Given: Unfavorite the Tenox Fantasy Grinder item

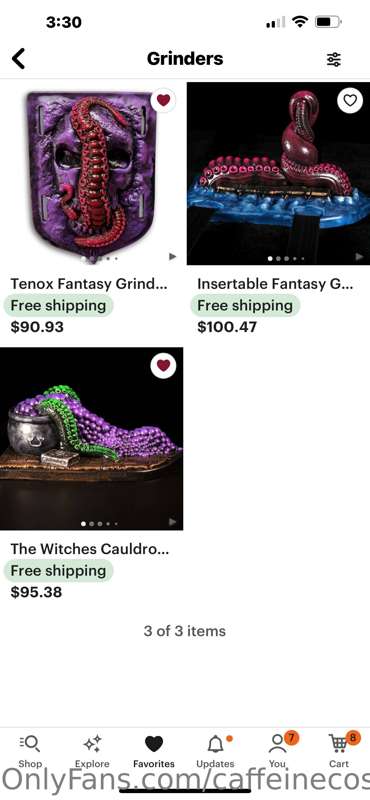Looking at the screenshot, I should click(x=163, y=101).
